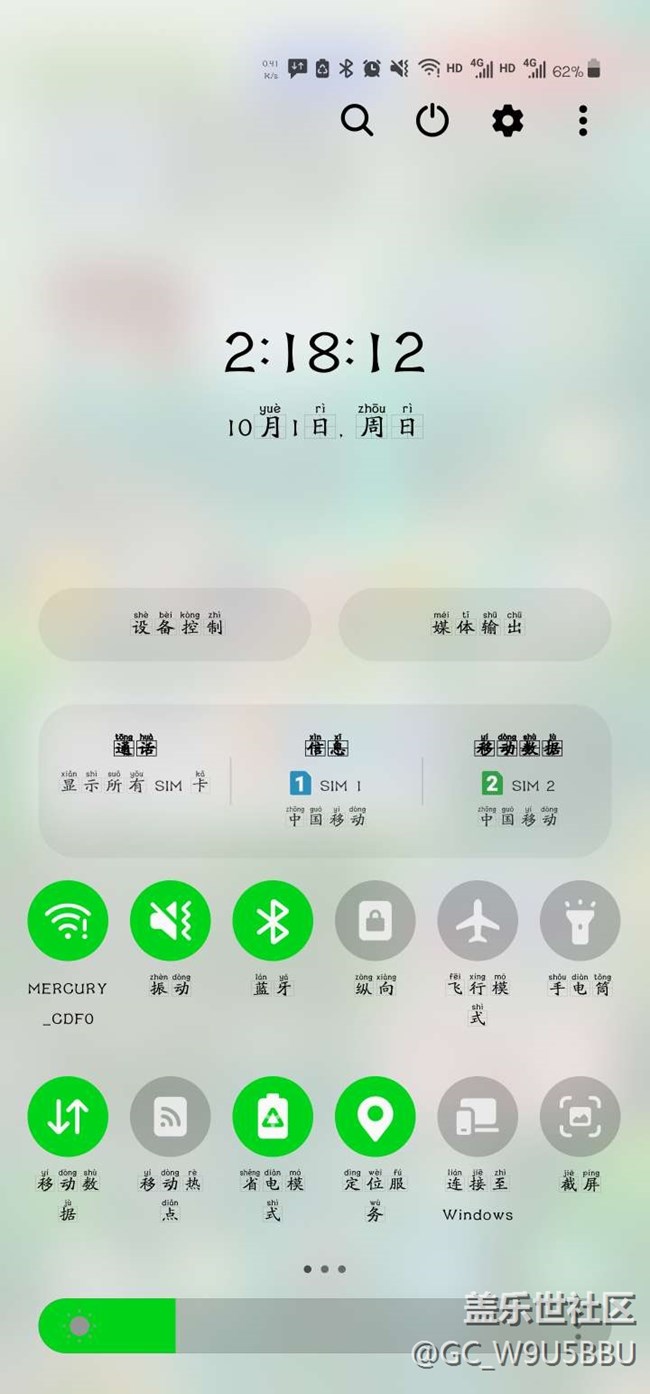The width and height of the screenshot is (650, 1394).
Task: Enable 飞行模式 airplane mode
Action: (x=477, y=920)
